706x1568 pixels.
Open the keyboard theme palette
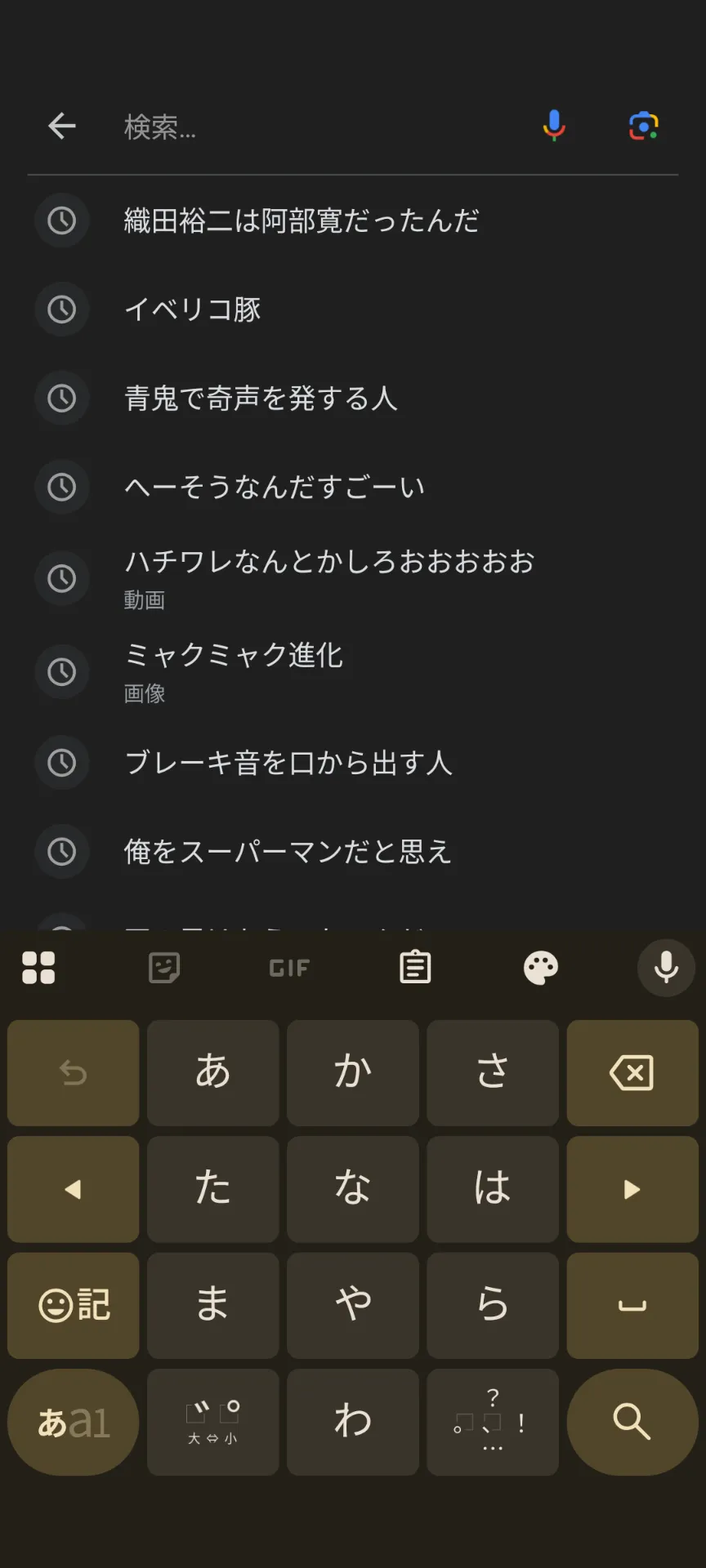click(540, 968)
